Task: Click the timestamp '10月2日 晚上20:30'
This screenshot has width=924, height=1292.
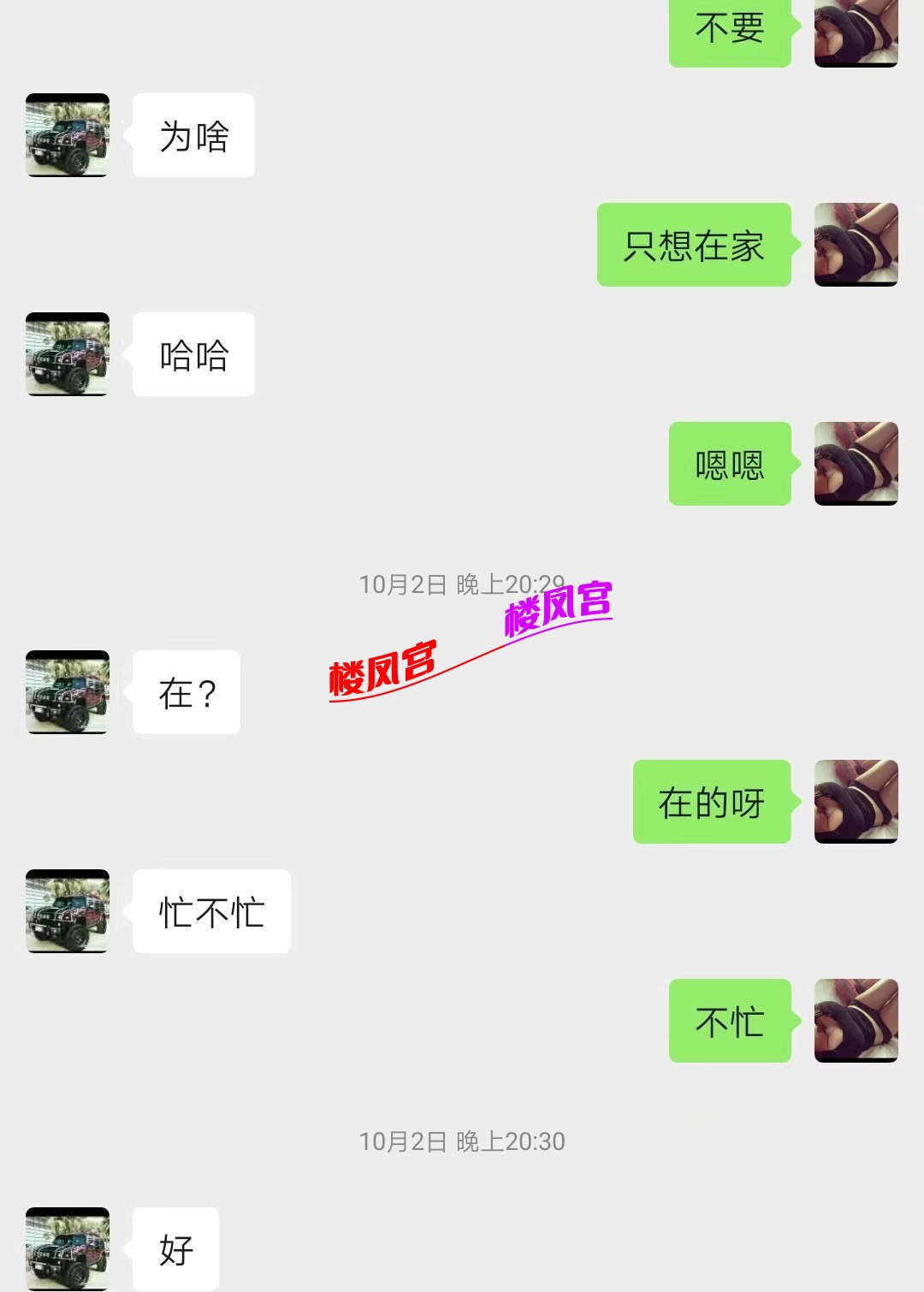Action: coord(462,1141)
